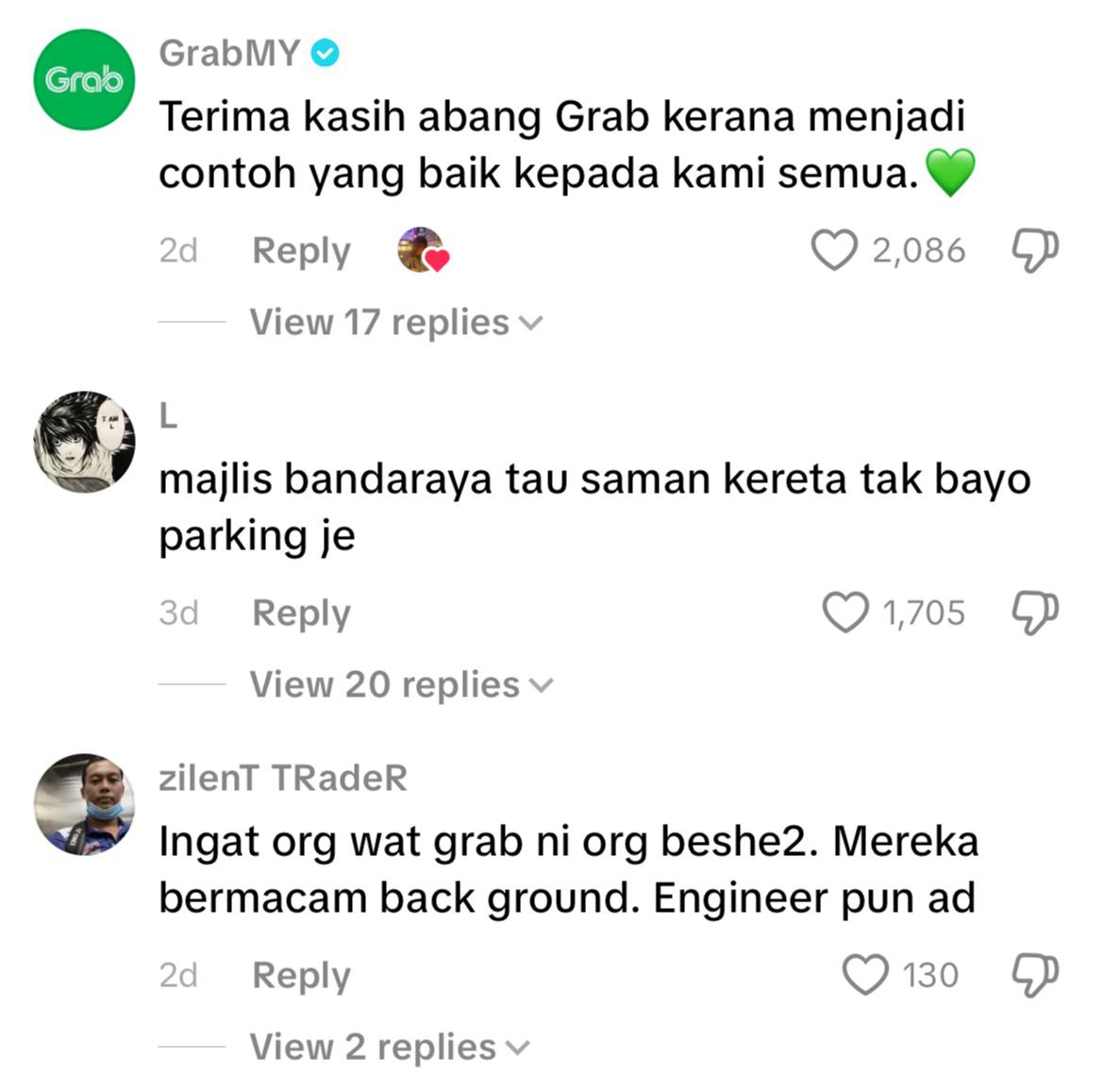The width and height of the screenshot is (1103, 1092).
Task: Reply to L's comment
Action: [x=301, y=613]
